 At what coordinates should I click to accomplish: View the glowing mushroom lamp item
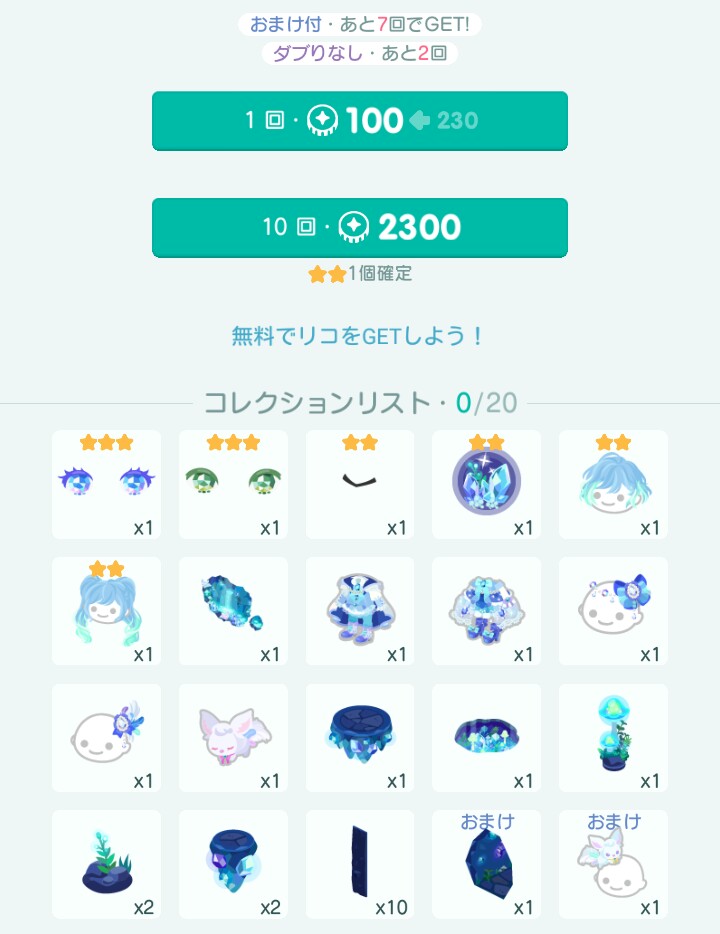click(613, 738)
